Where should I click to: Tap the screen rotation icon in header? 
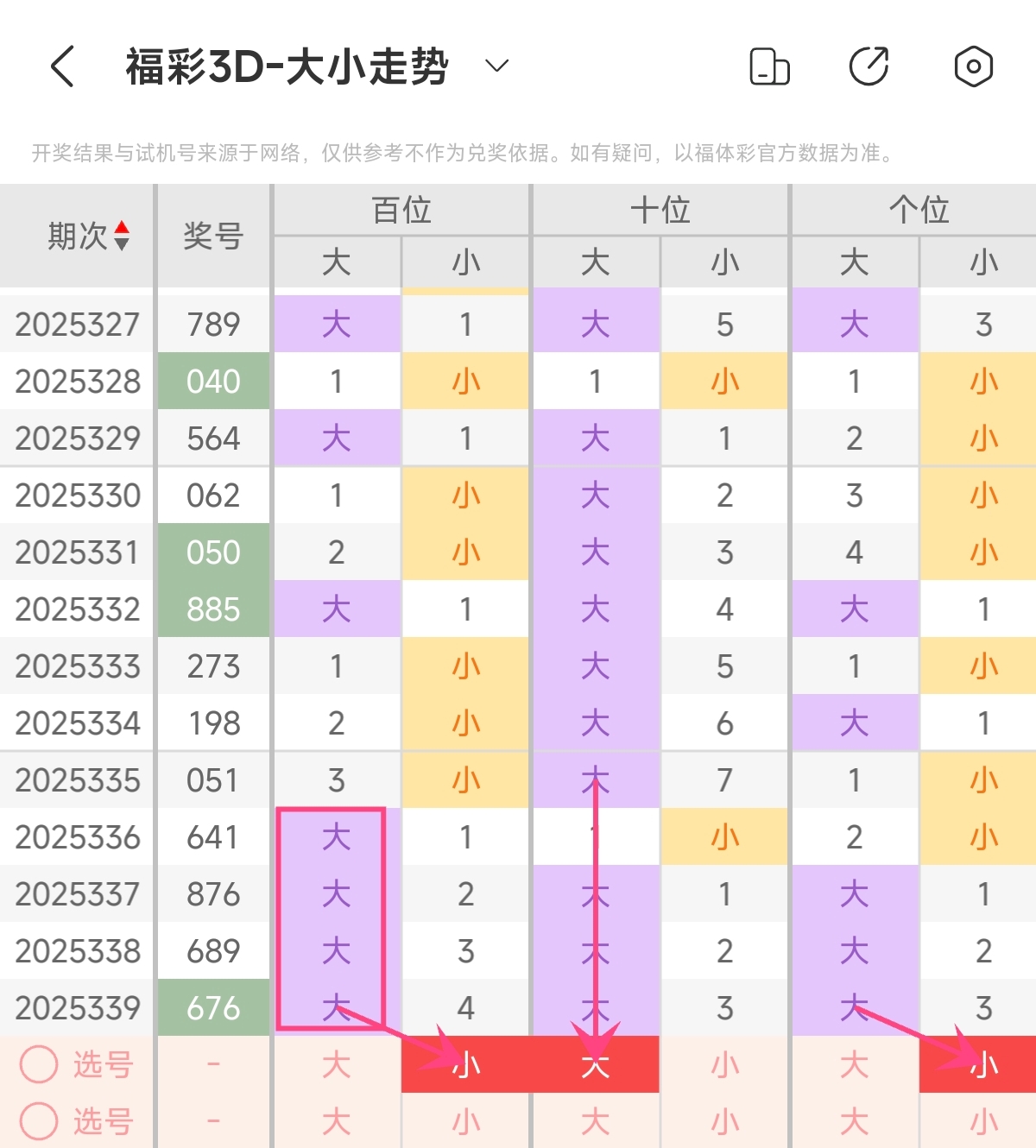click(769, 66)
